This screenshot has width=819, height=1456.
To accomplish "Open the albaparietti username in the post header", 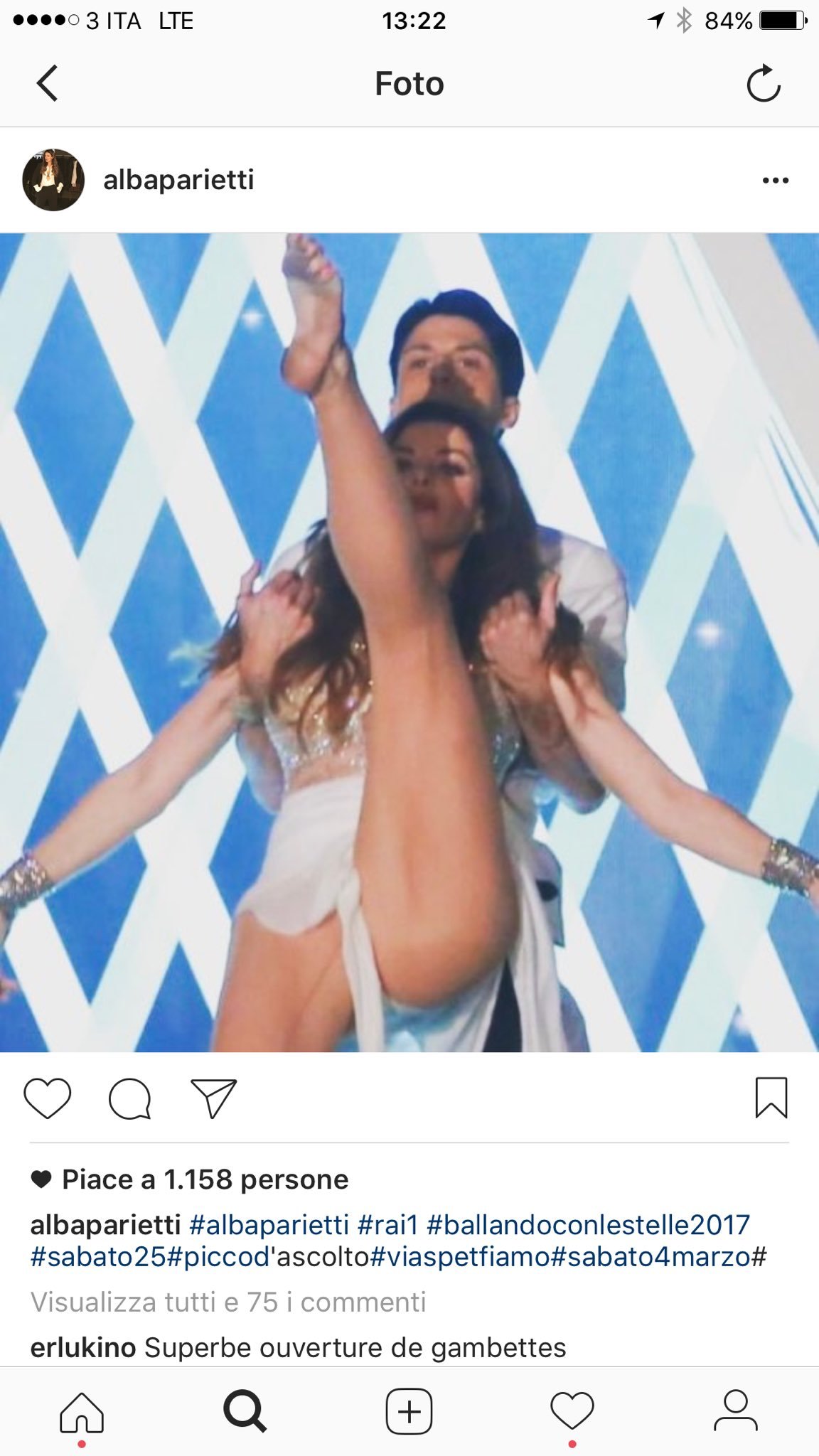I will pyautogui.click(x=178, y=180).
